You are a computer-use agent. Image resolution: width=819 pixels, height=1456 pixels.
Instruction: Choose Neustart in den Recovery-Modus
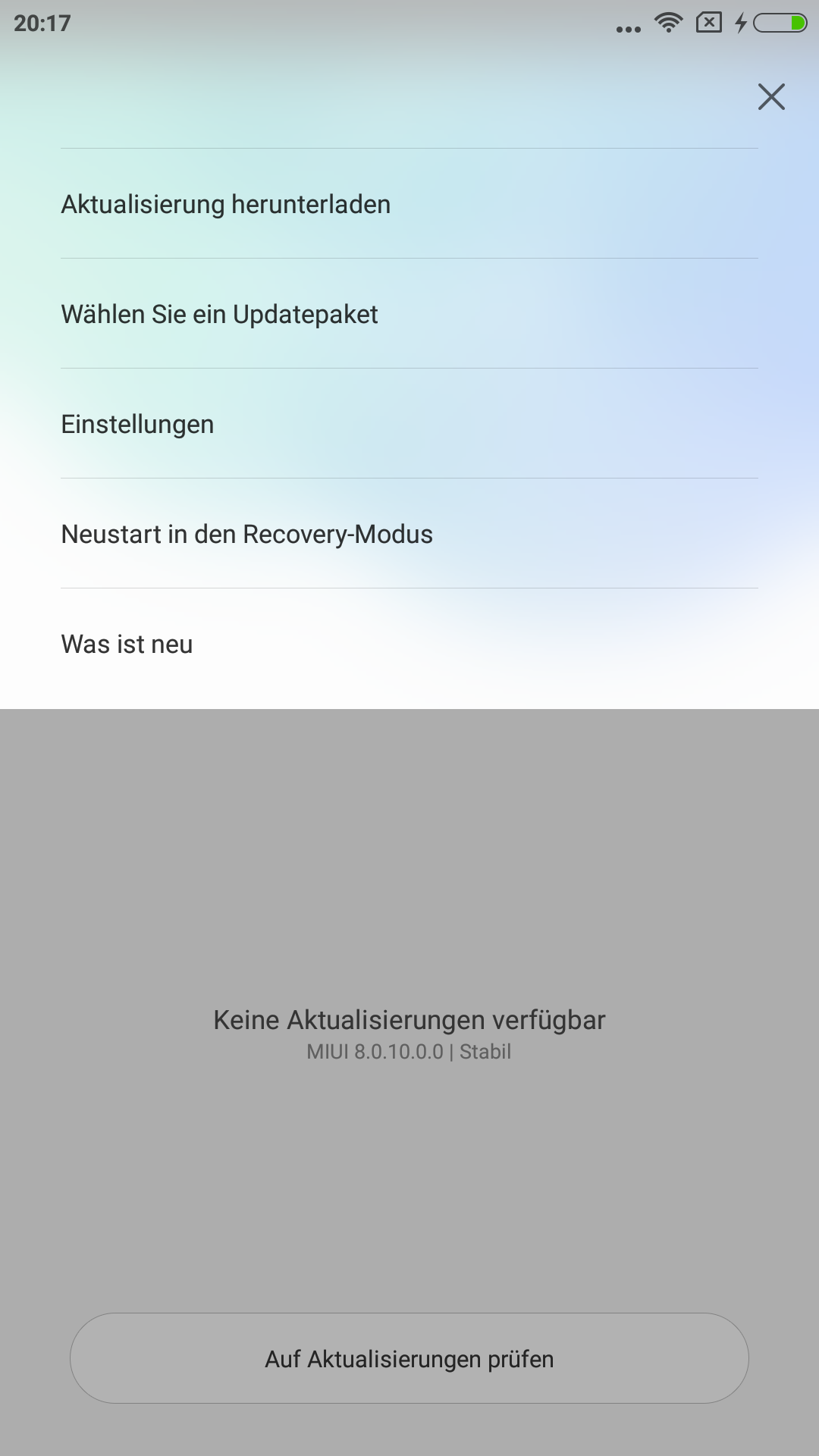coord(409,533)
